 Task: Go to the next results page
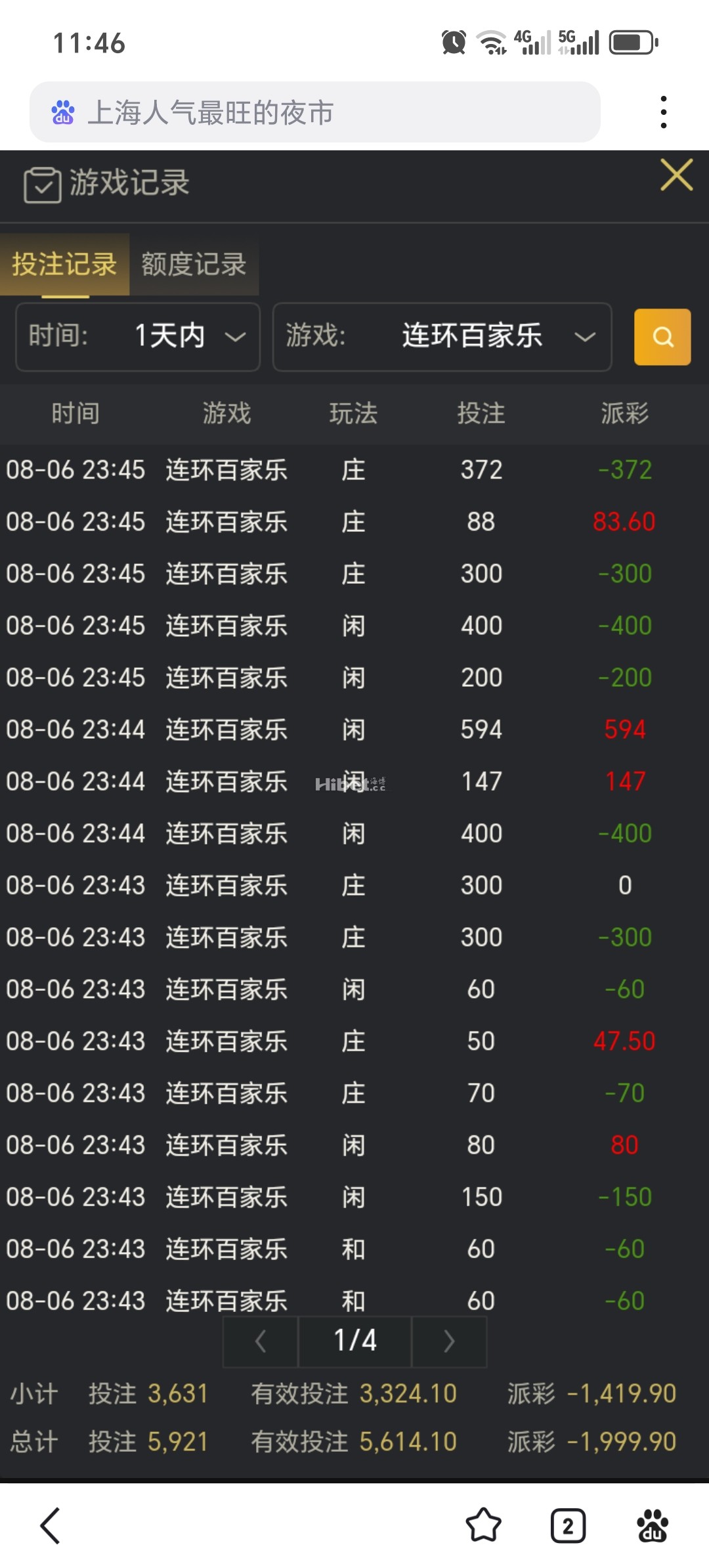(448, 1341)
